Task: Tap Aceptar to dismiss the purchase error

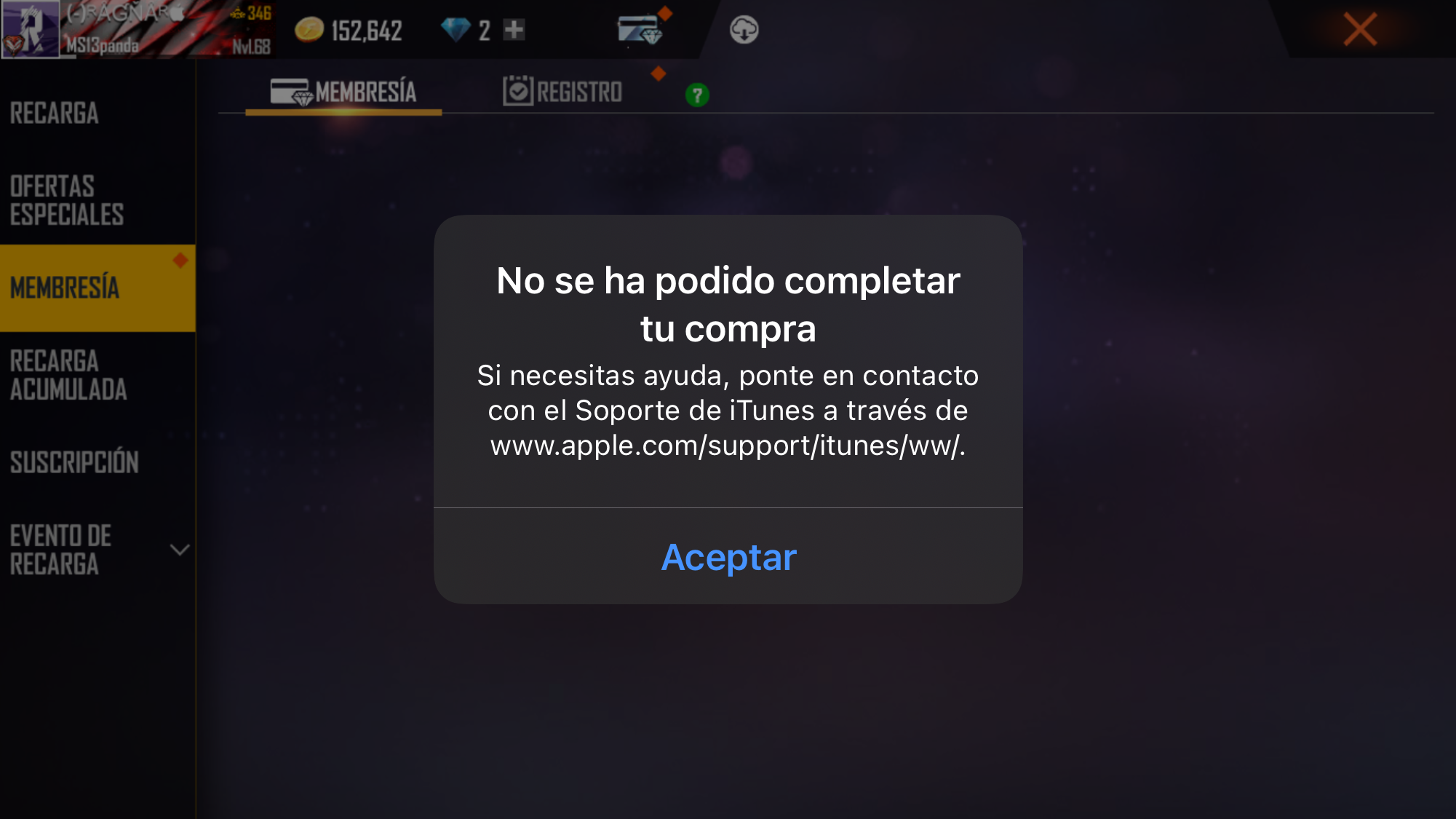Action: (x=728, y=557)
